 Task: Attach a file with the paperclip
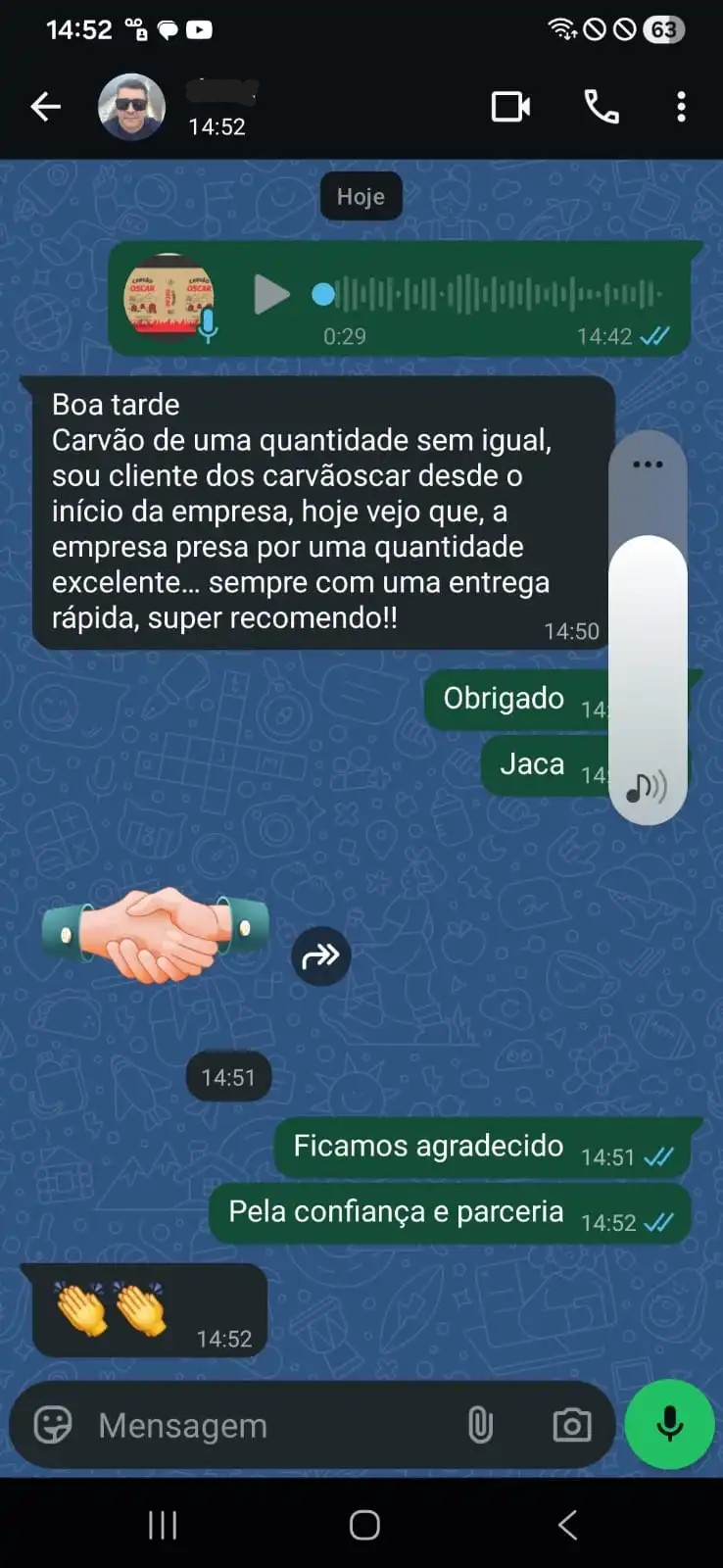point(481,1425)
